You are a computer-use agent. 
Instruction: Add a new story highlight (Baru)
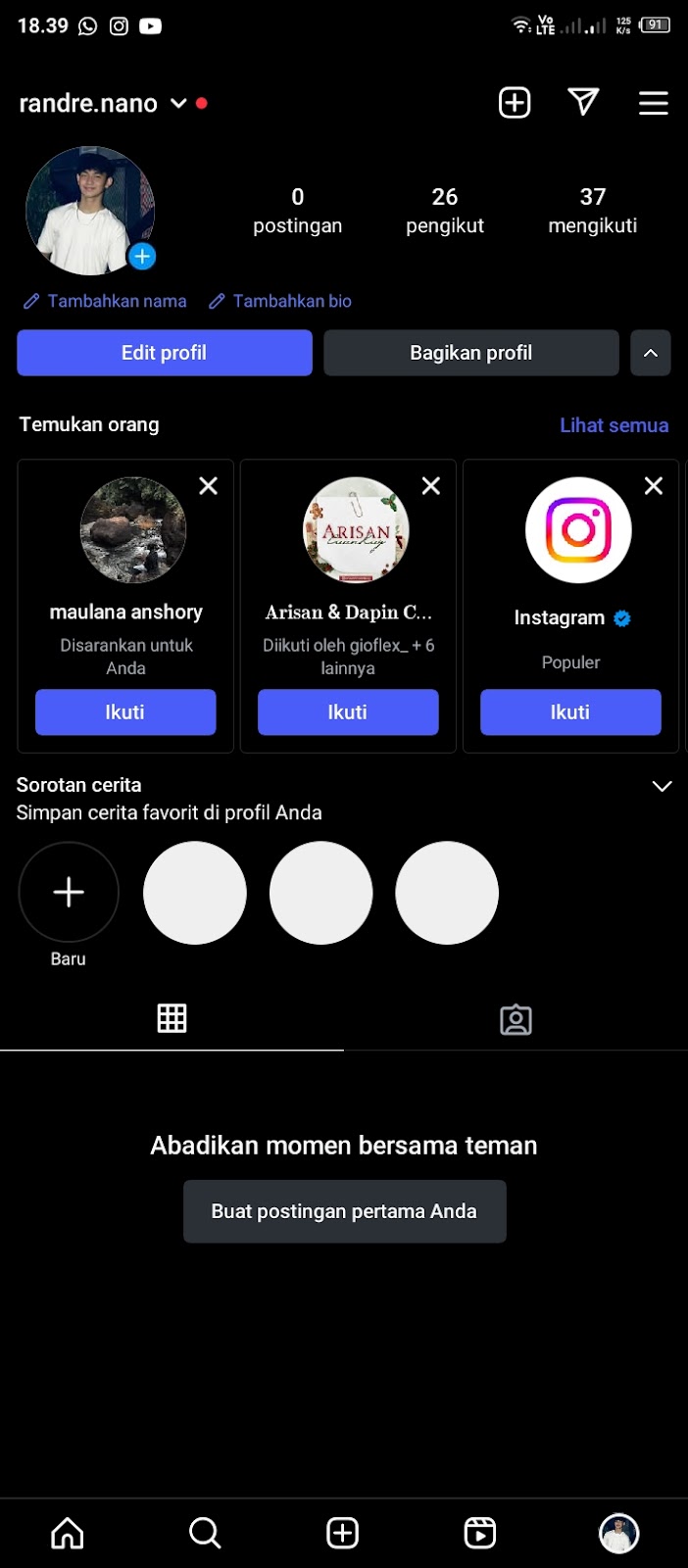(69, 893)
